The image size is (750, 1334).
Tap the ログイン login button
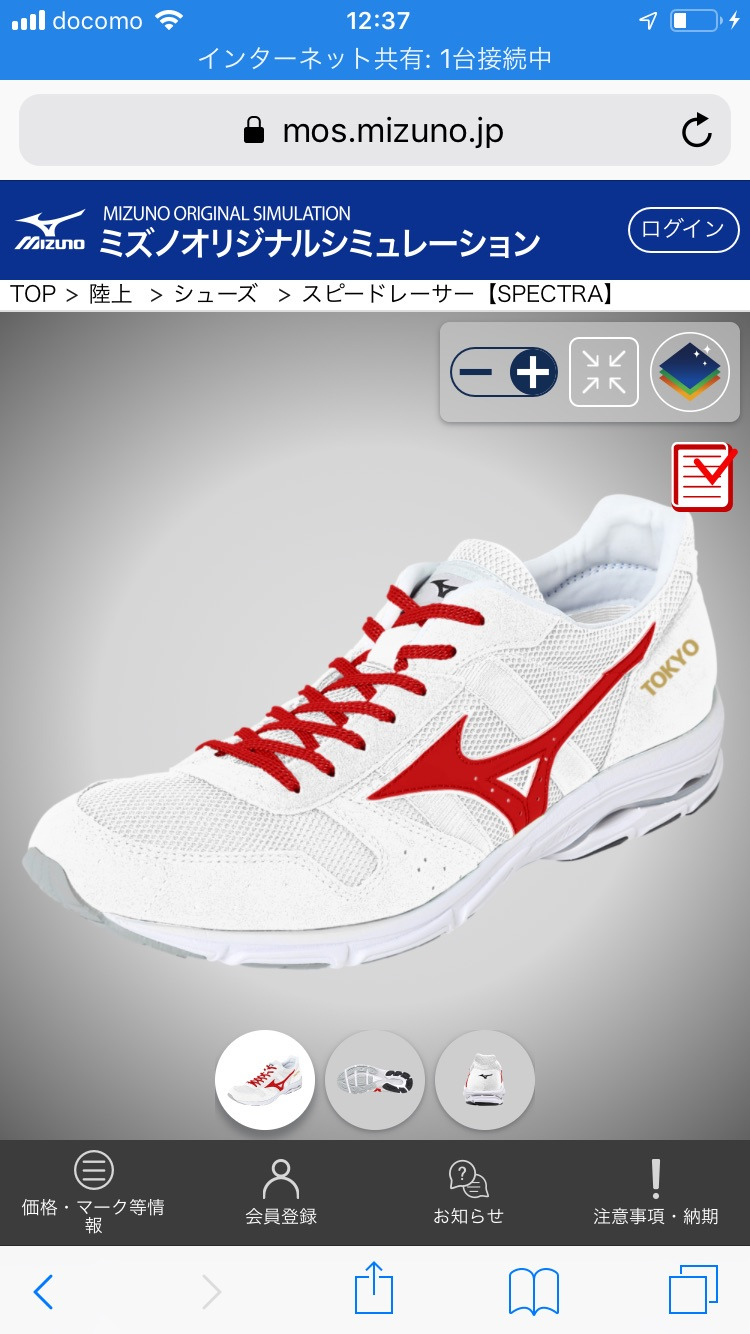pyautogui.click(x=683, y=230)
